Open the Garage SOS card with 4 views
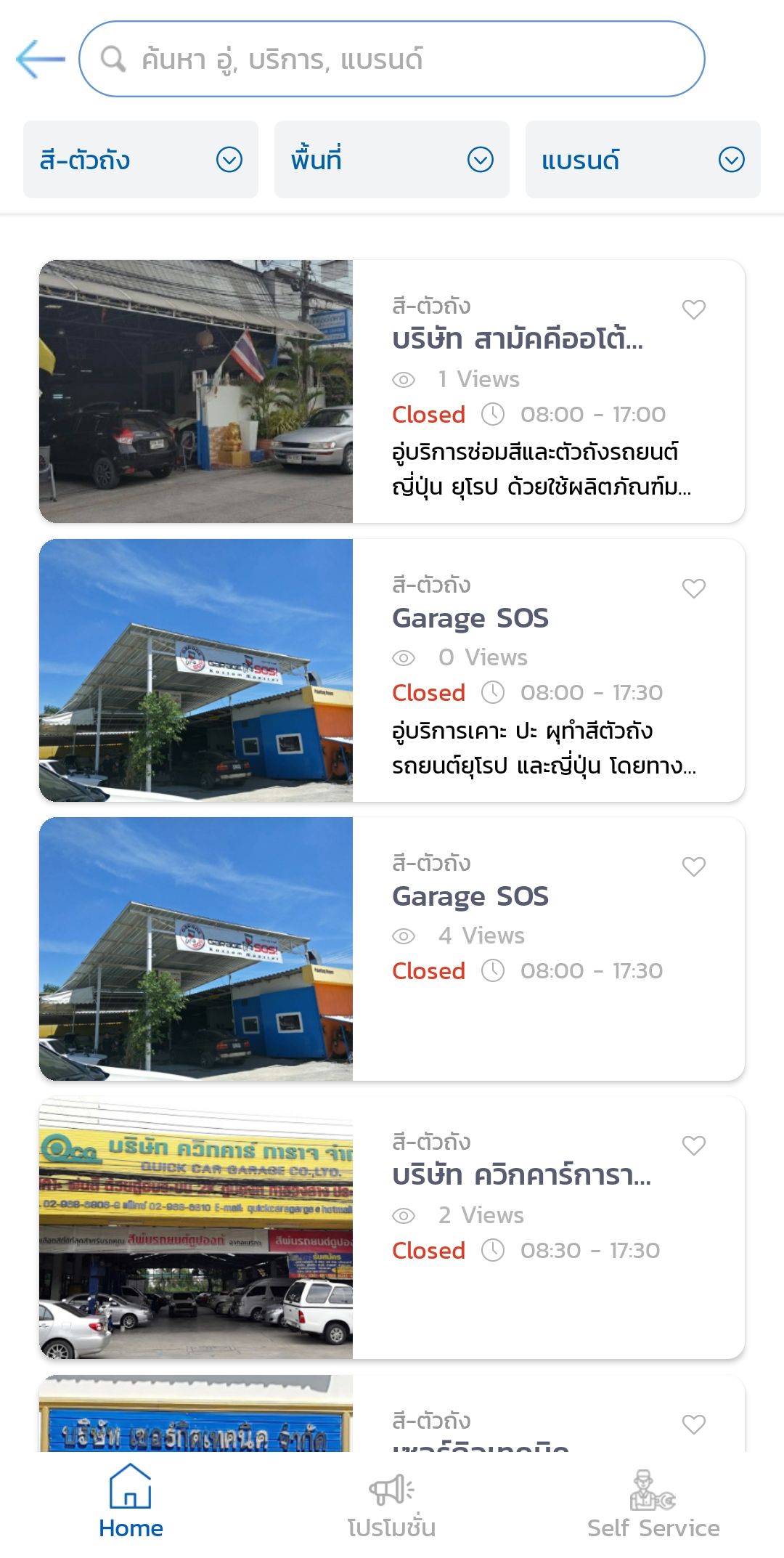 [x=392, y=949]
